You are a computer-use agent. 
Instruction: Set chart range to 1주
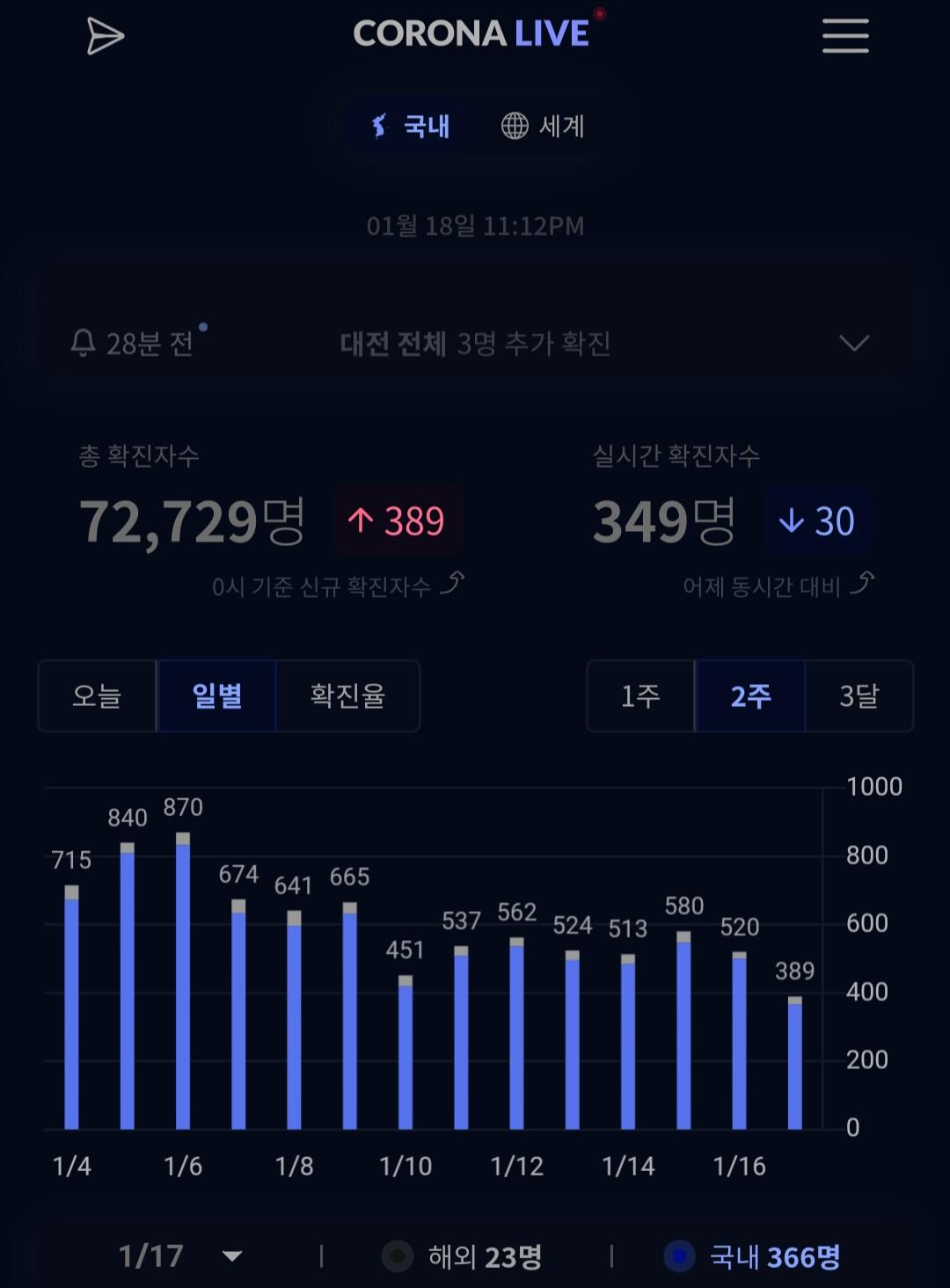(640, 695)
